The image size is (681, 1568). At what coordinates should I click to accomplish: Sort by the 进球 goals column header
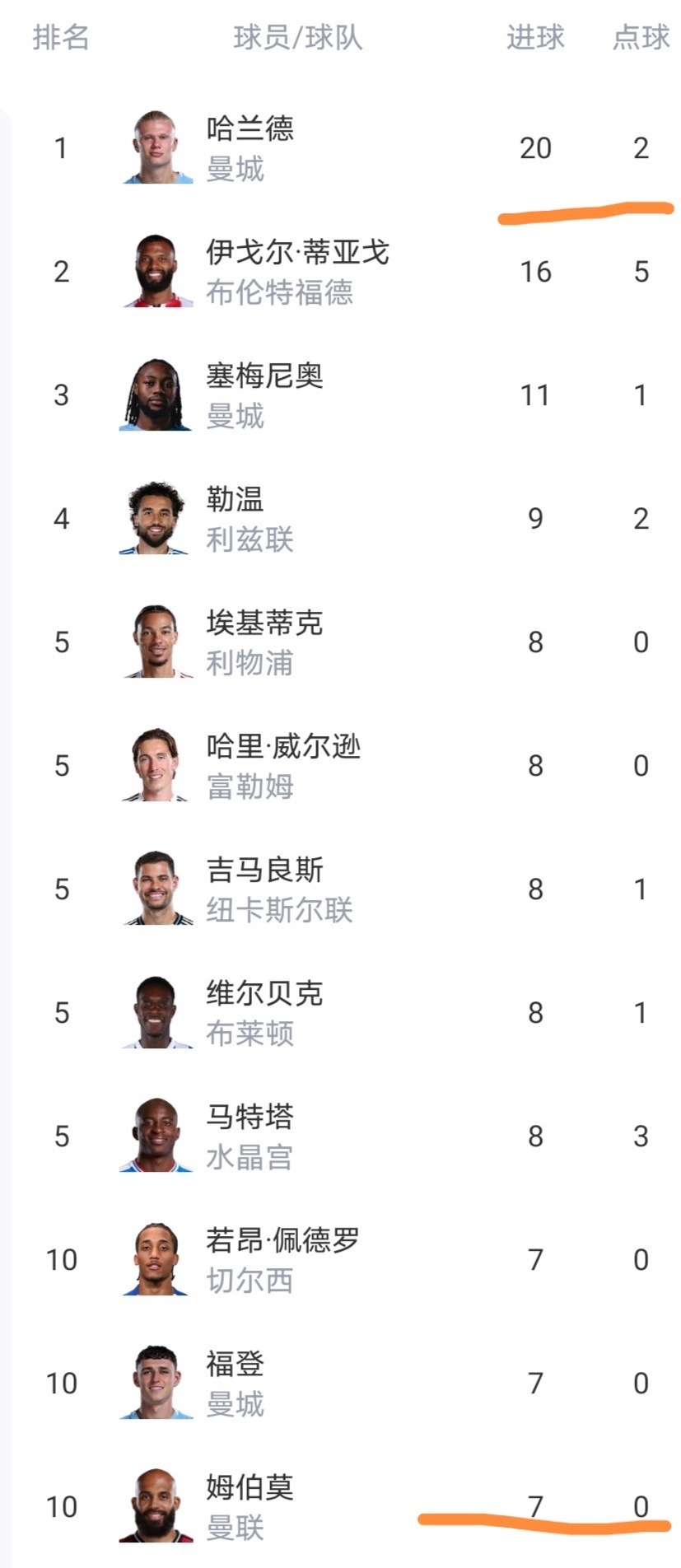click(x=536, y=36)
